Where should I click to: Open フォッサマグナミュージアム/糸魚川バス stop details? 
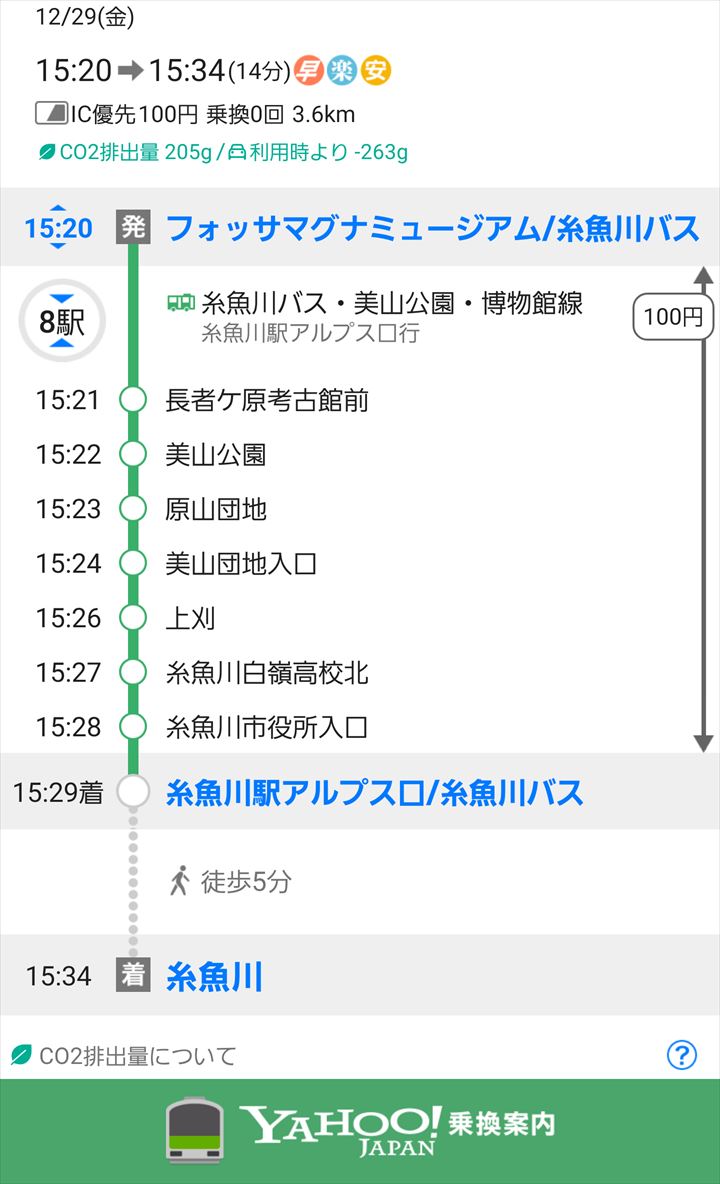click(432, 228)
